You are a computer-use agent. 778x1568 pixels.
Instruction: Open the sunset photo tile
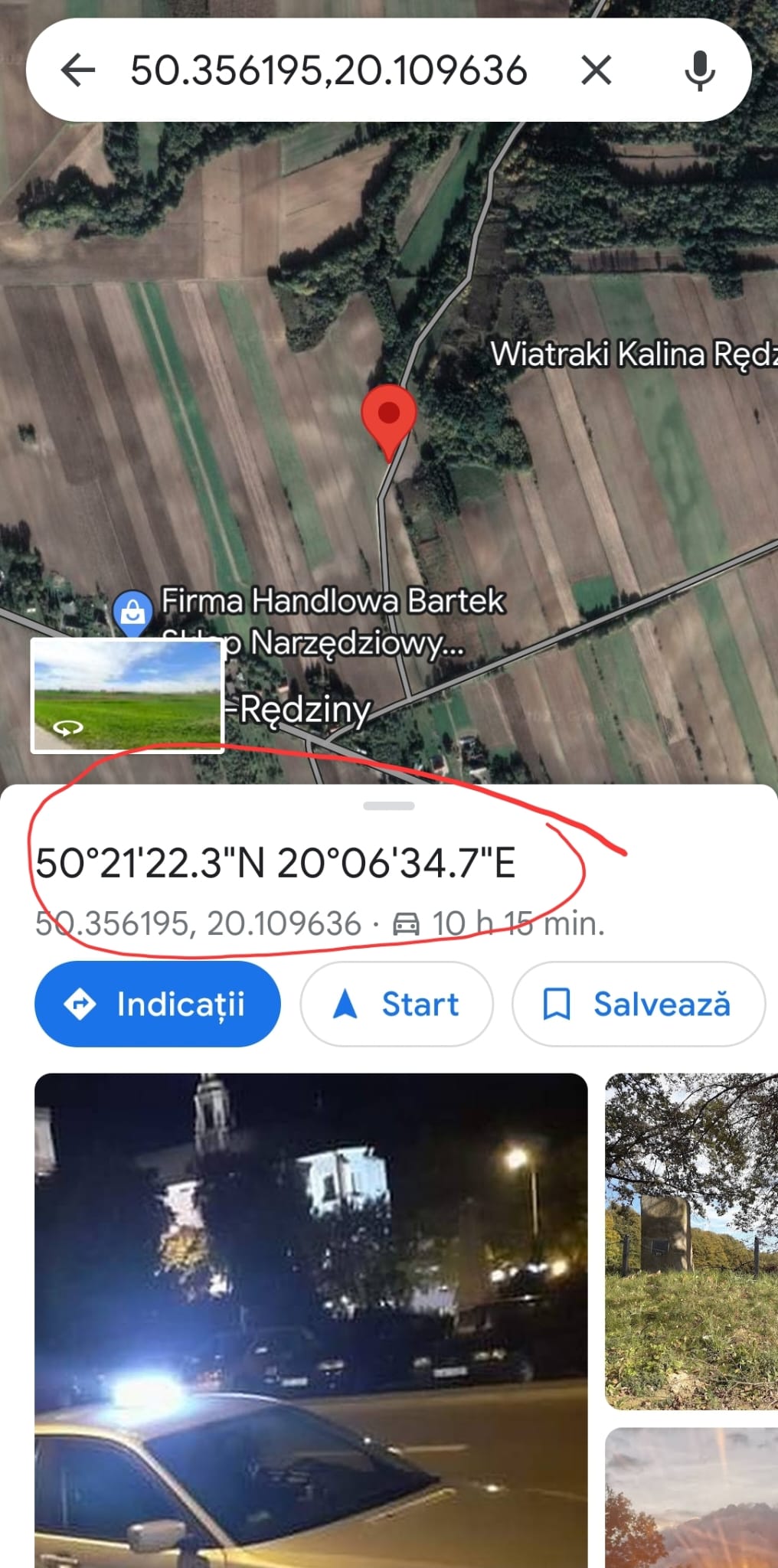tap(691, 1497)
